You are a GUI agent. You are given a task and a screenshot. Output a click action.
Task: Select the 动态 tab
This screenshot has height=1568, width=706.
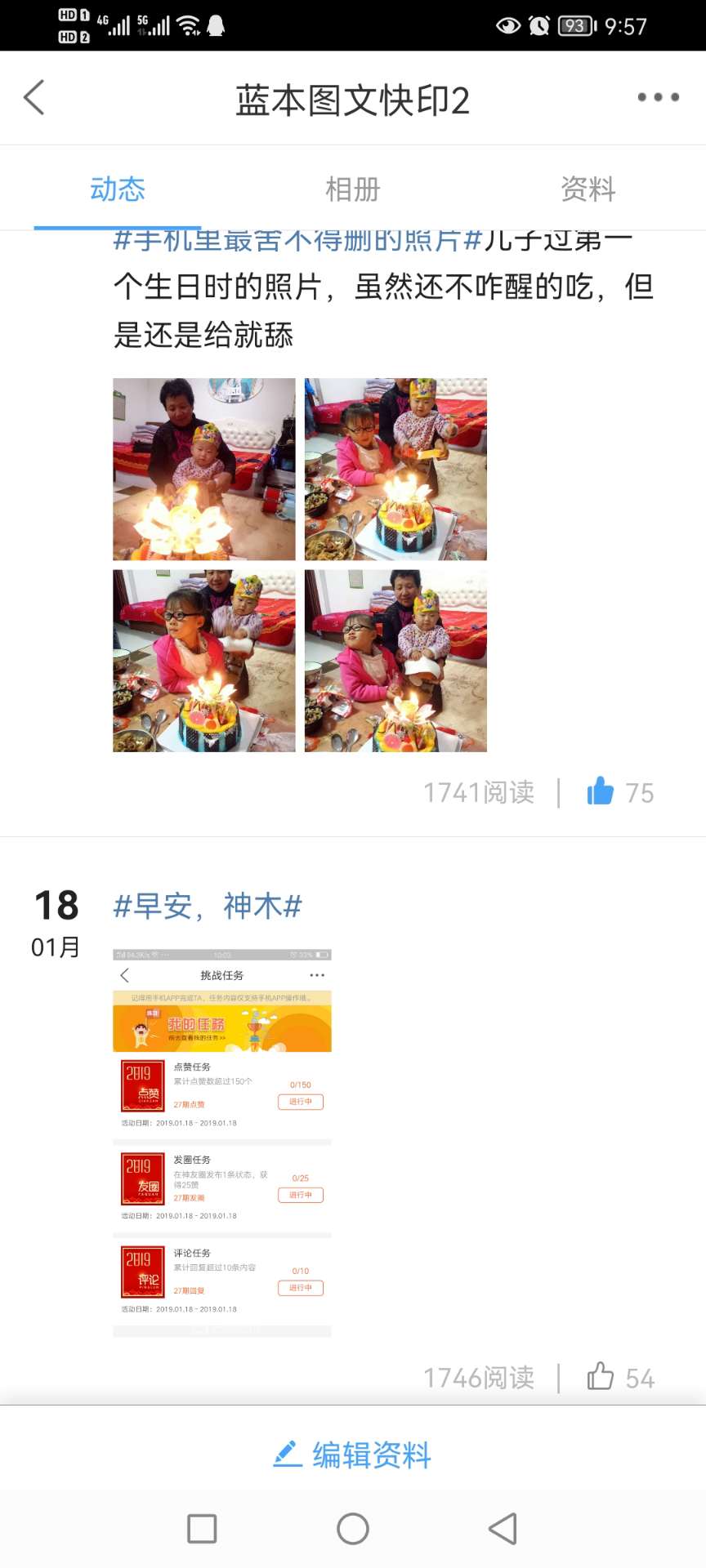117,189
